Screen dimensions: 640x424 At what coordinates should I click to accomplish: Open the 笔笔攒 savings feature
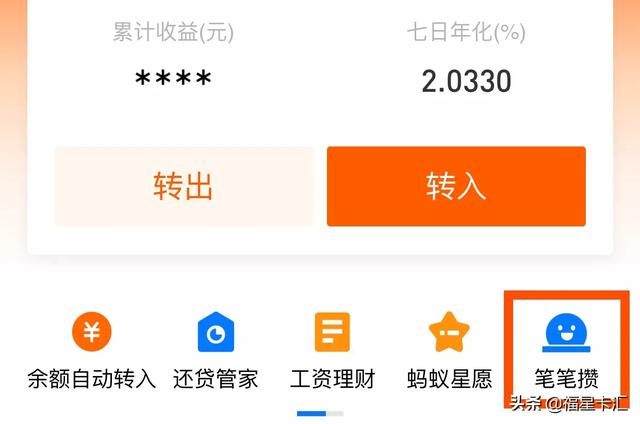pos(567,348)
